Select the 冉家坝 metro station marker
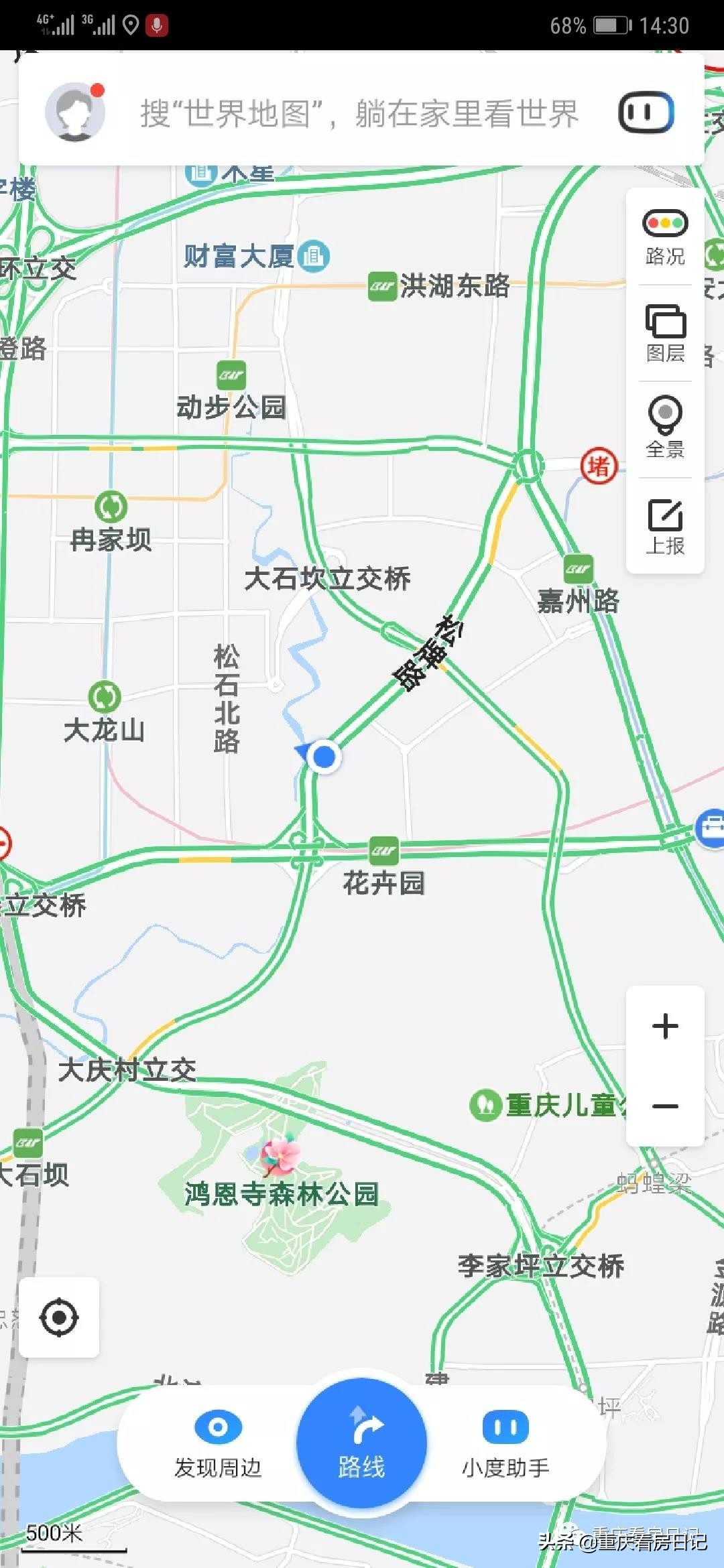 click(x=111, y=506)
